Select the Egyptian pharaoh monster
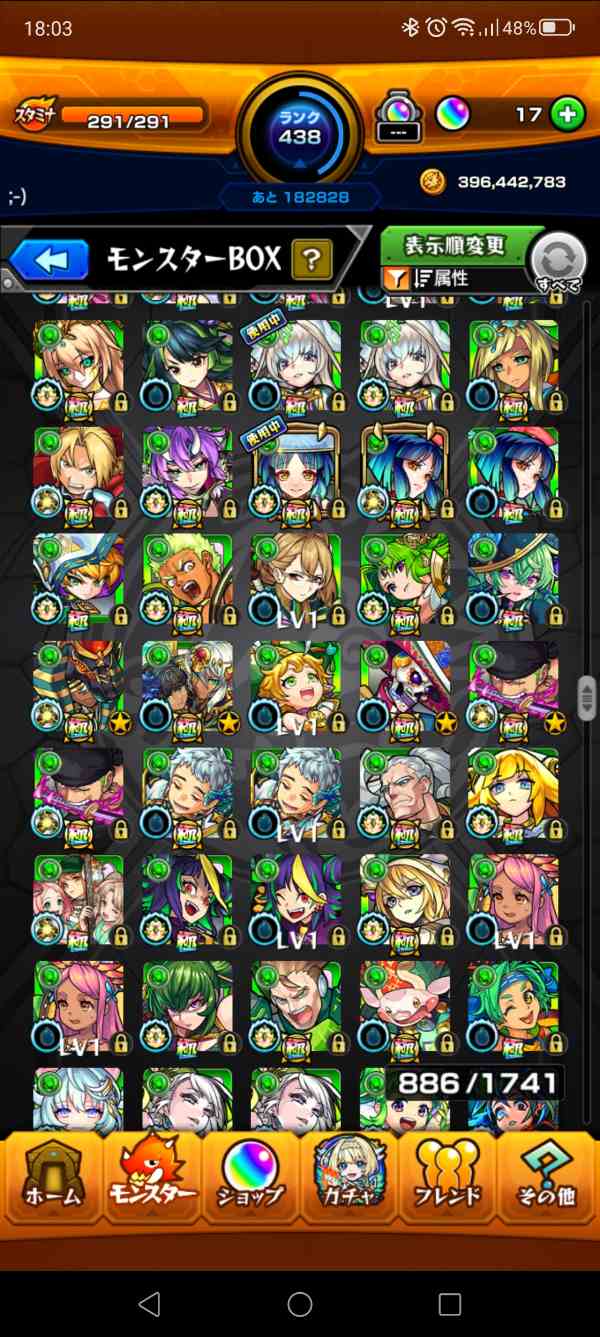This screenshot has height=1337, width=600. point(79,686)
